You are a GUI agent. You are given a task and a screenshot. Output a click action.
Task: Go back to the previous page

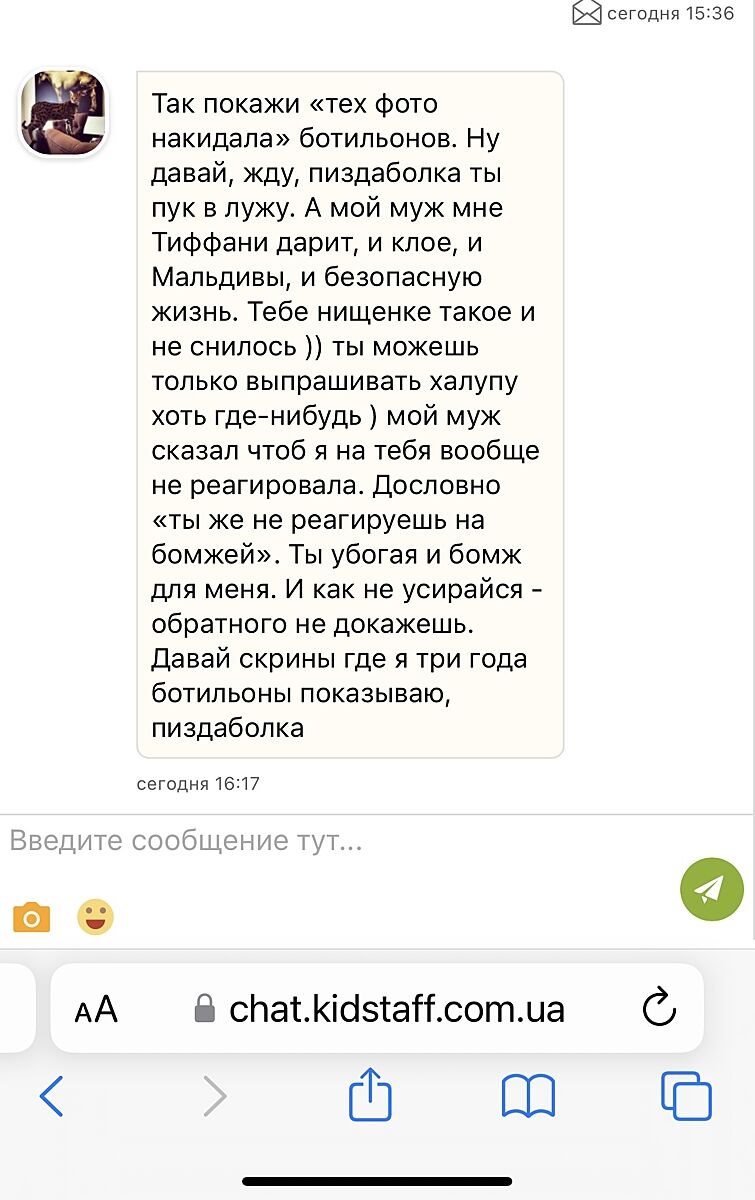point(51,1097)
